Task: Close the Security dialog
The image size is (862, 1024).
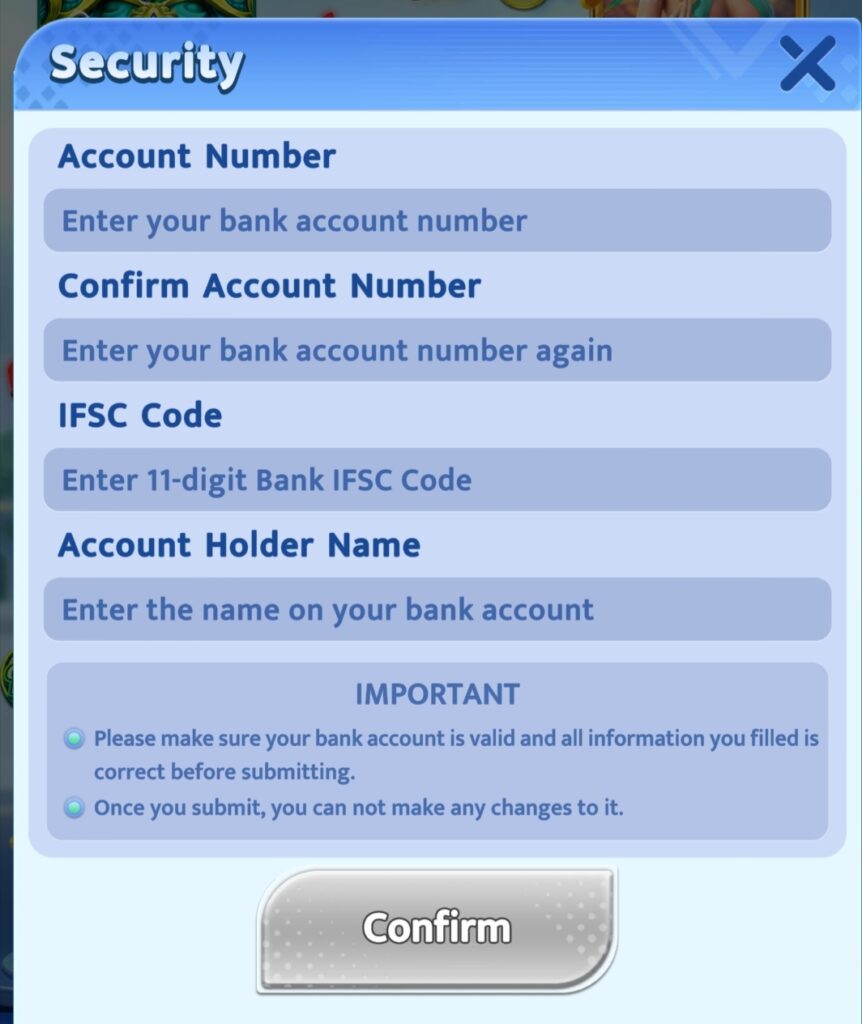Action: coord(806,64)
